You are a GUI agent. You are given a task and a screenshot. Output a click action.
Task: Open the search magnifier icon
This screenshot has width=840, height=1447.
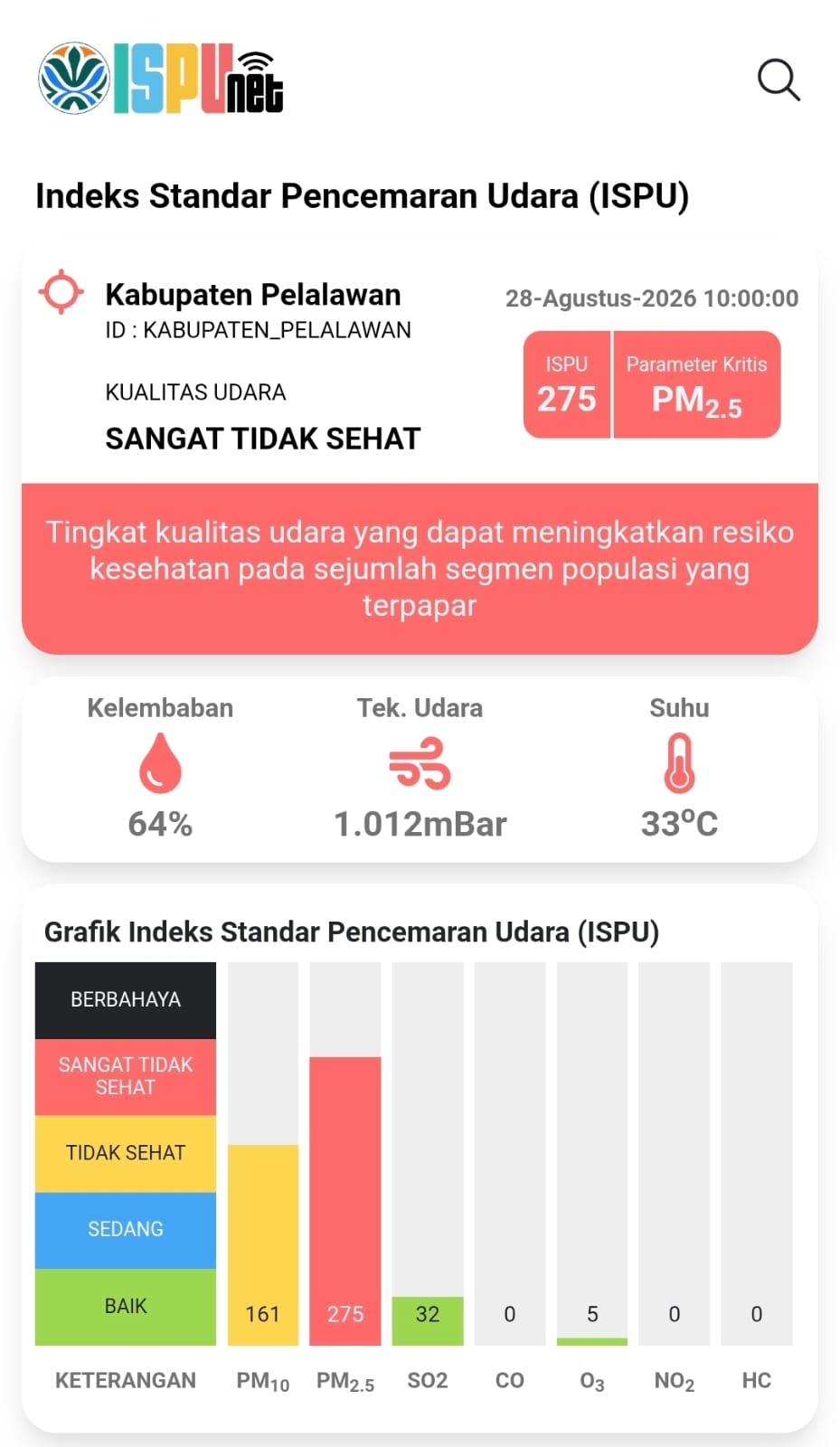tap(779, 80)
